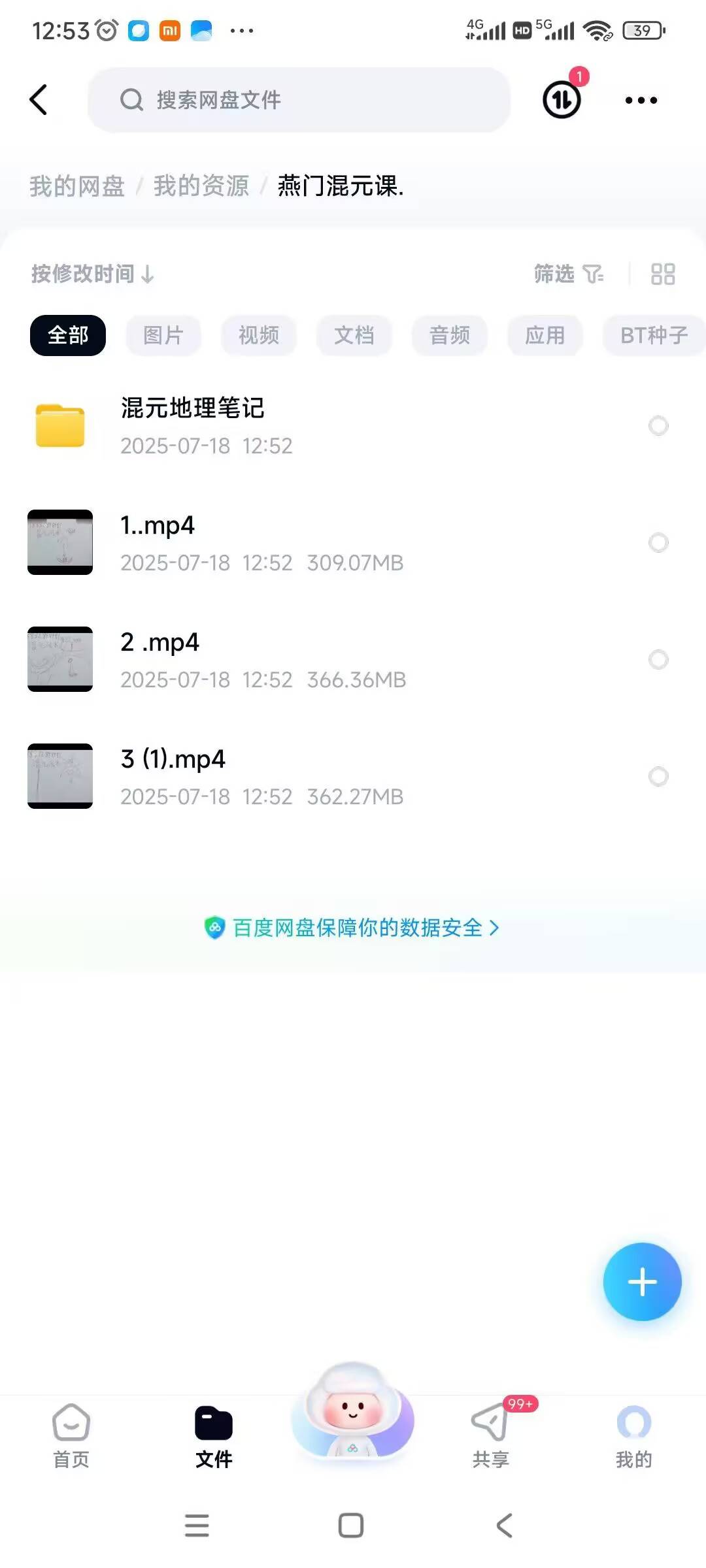Open the 混元地理笔记 folder
The image size is (706, 1568).
point(192,425)
